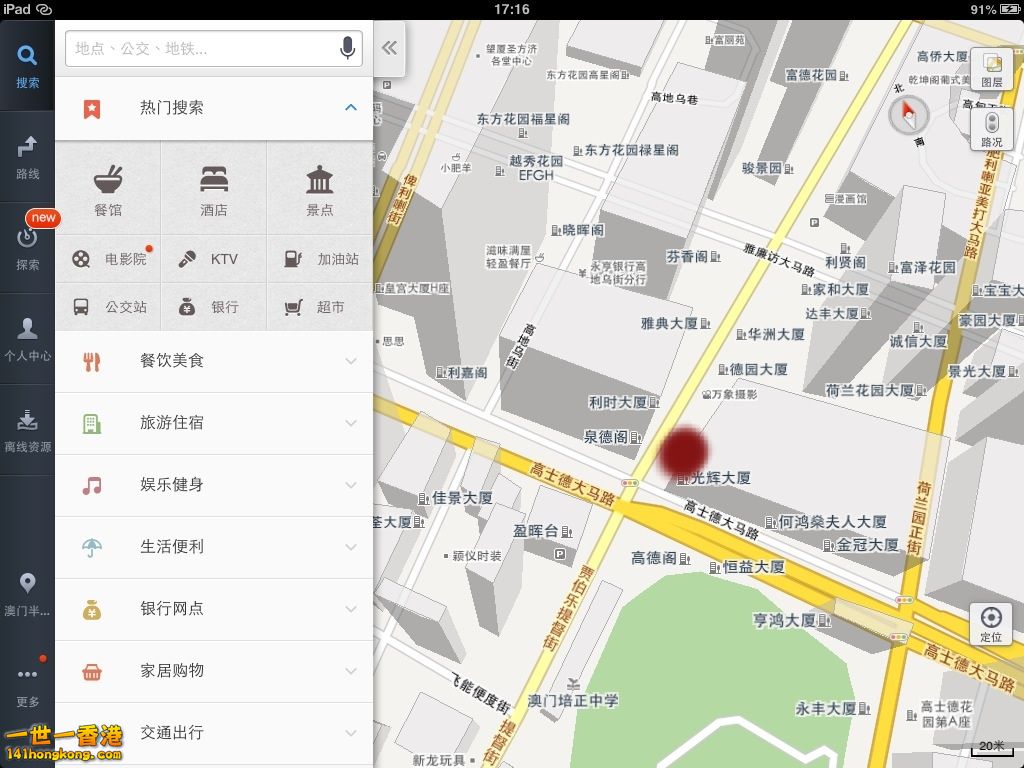Open 个人中心 personal center

[x=27, y=338]
